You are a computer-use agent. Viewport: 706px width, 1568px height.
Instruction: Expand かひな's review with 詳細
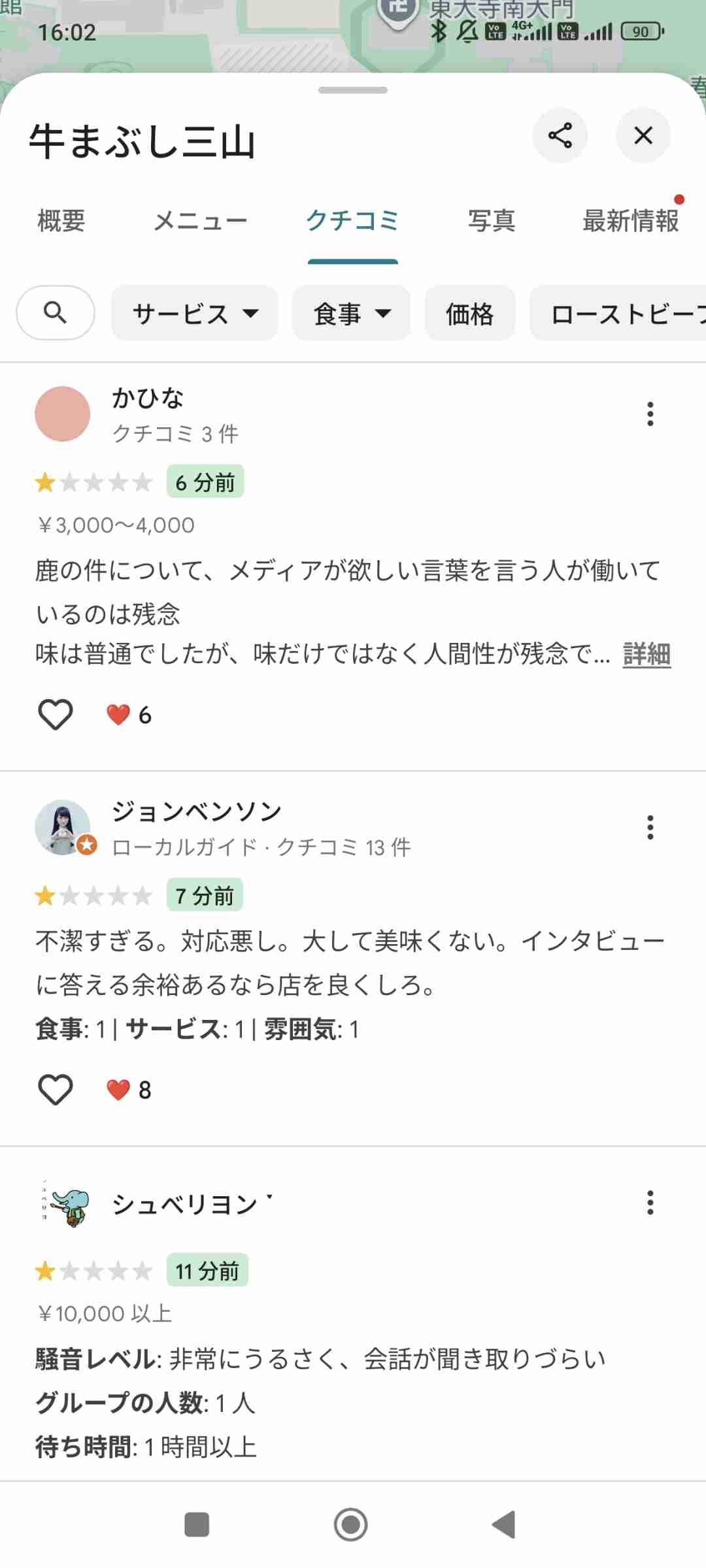pos(647,654)
